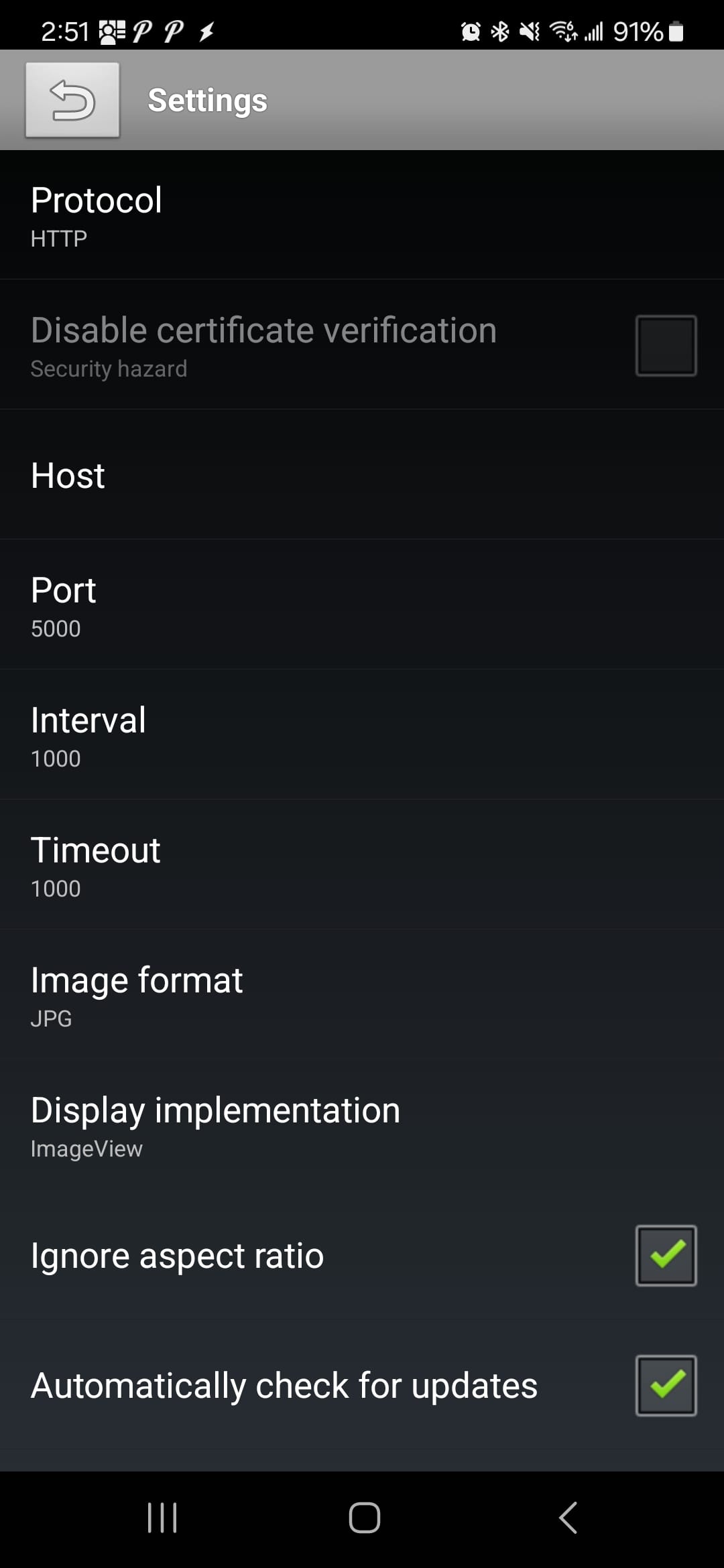Edit the Interval setting
724x1568 pixels.
point(362,735)
